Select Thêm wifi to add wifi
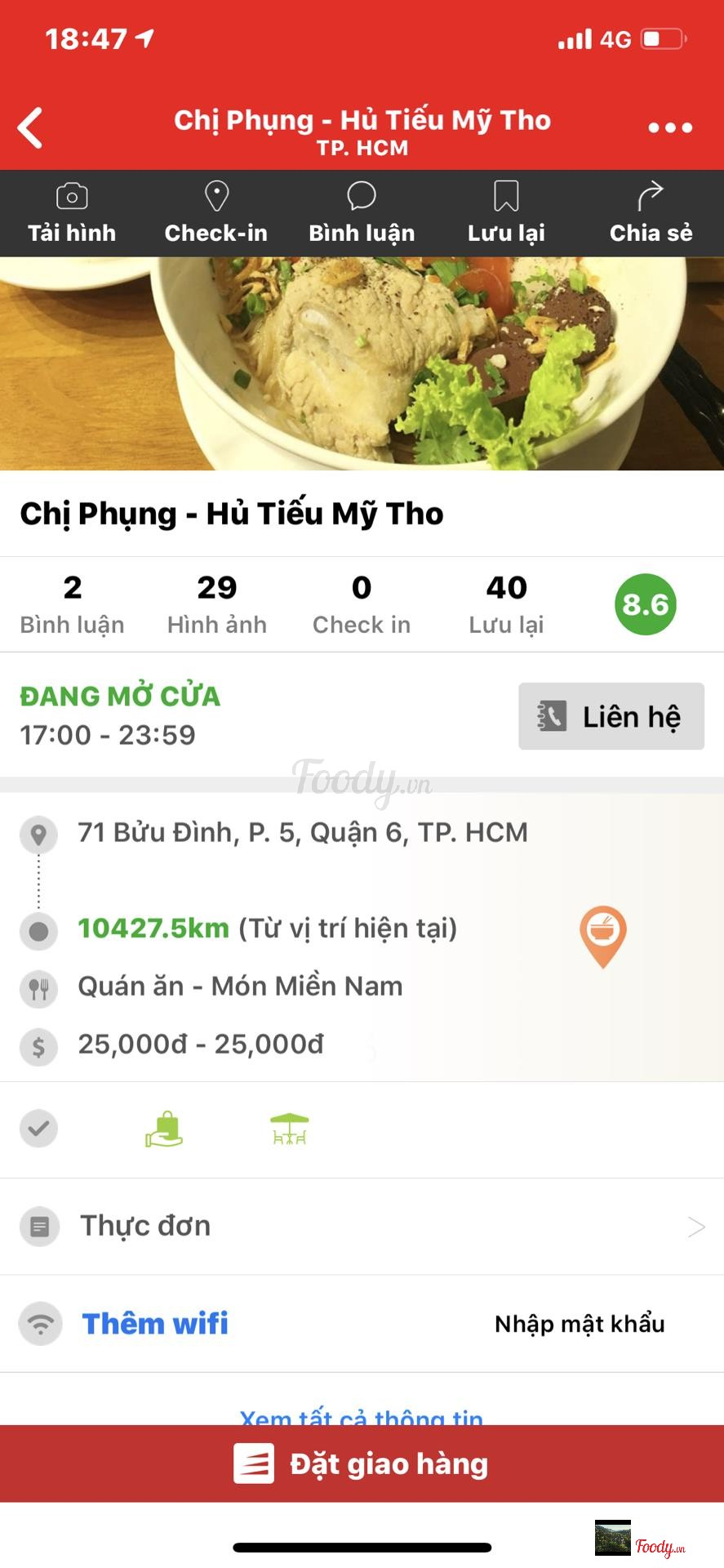724x1568 pixels. [155, 1323]
